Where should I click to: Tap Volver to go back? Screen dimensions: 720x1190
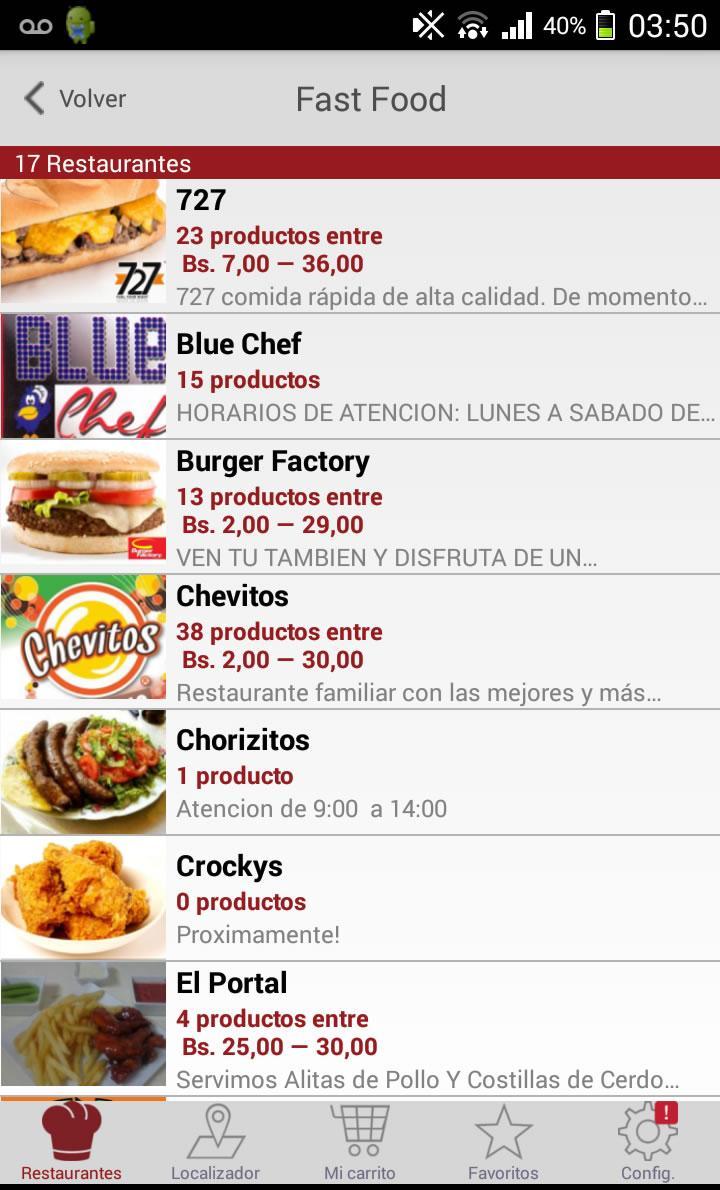pos(95,98)
